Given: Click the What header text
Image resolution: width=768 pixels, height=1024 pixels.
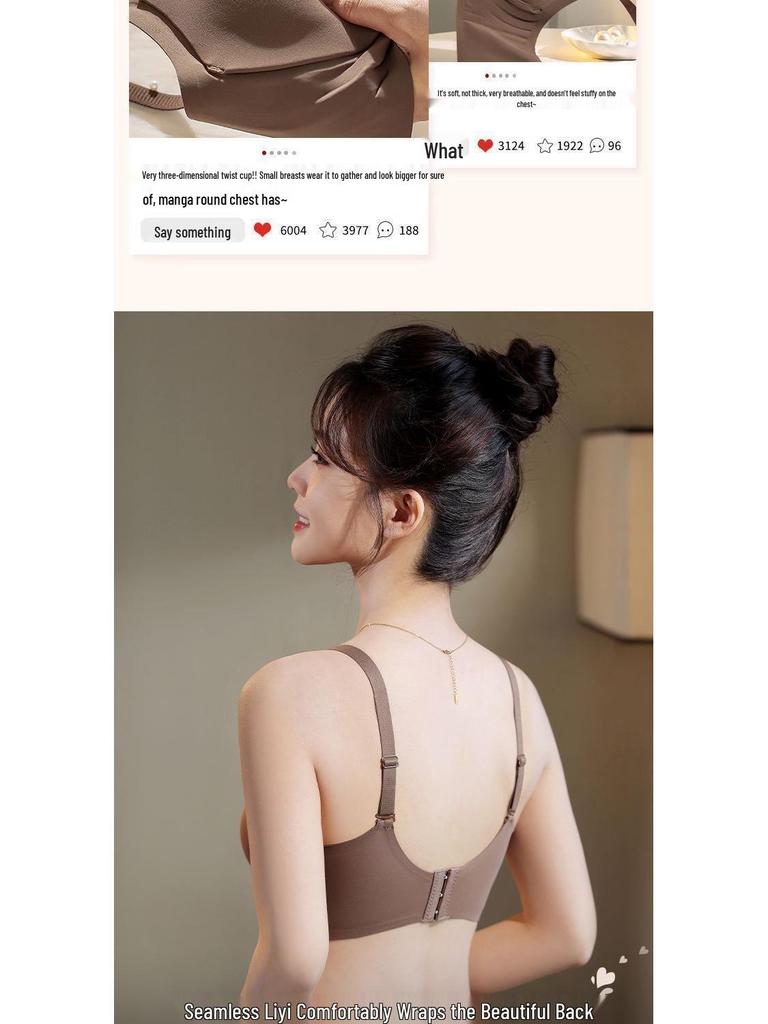Looking at the screenshot, I should click(x=443, y=150).
